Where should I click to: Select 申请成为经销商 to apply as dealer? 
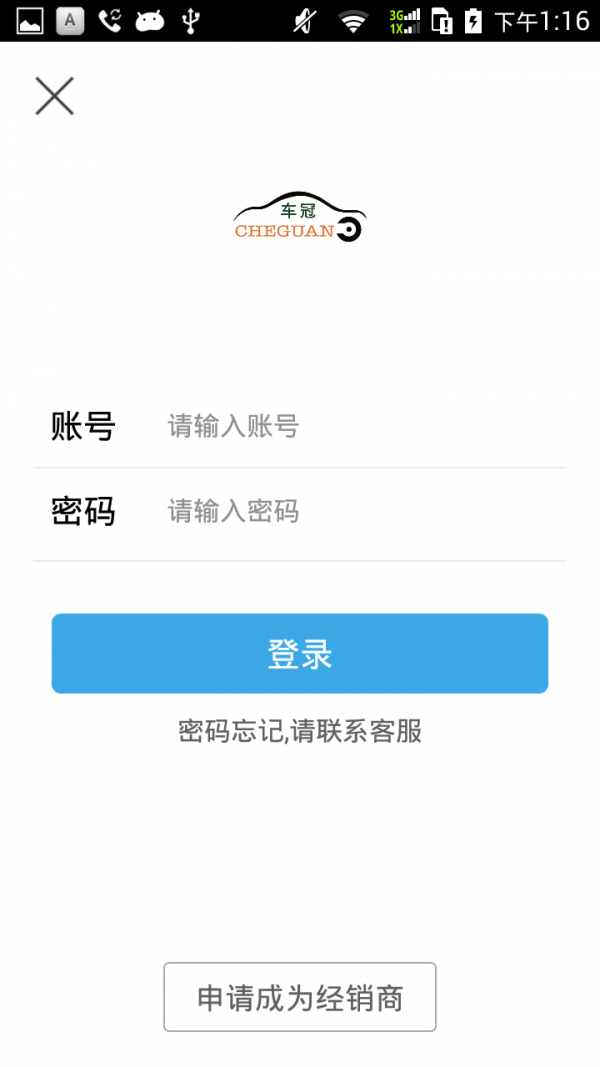coord(300,997)
